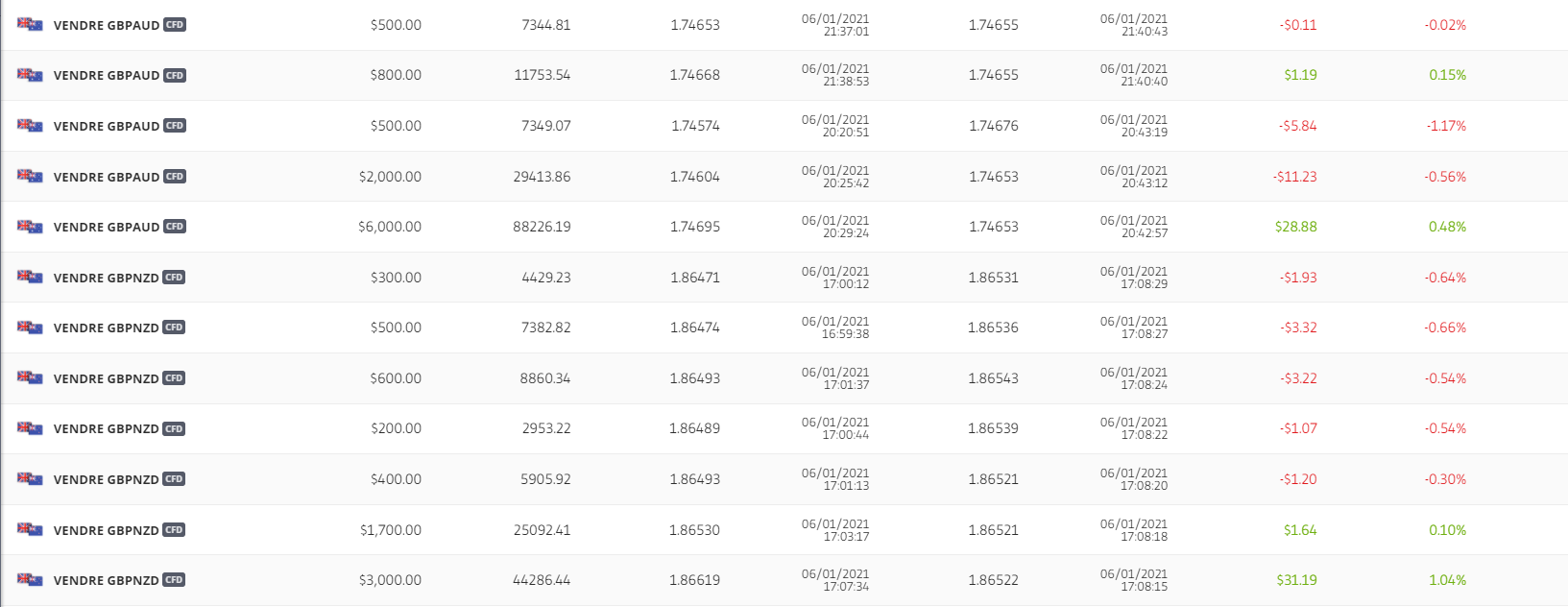Open the $300.00 VENDRE GBPNZD trade
1568x607 pixels.
point(106,278)
